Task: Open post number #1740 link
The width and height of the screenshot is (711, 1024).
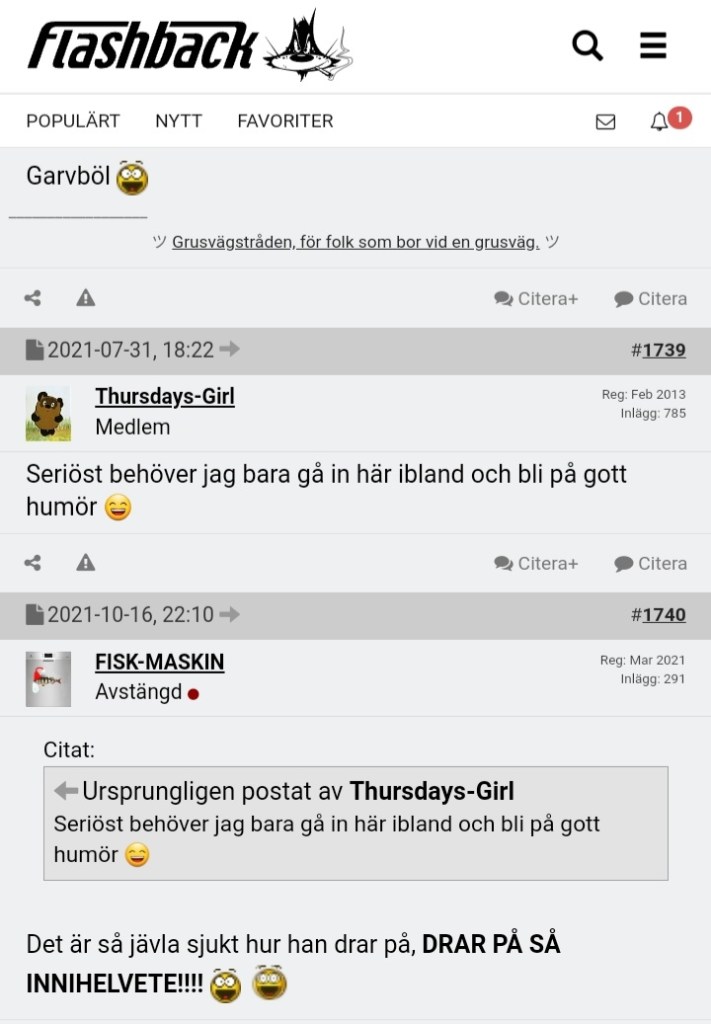Action: (663, 615)
